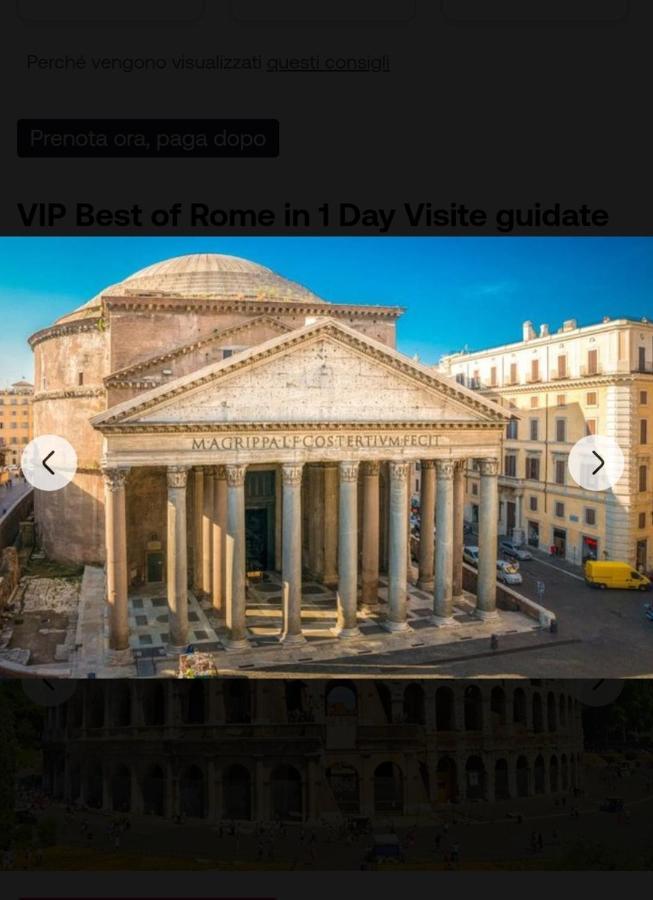Show the previous Pantheon photo
The height and width of the screenshot is (900, 653).
point(48,463)
